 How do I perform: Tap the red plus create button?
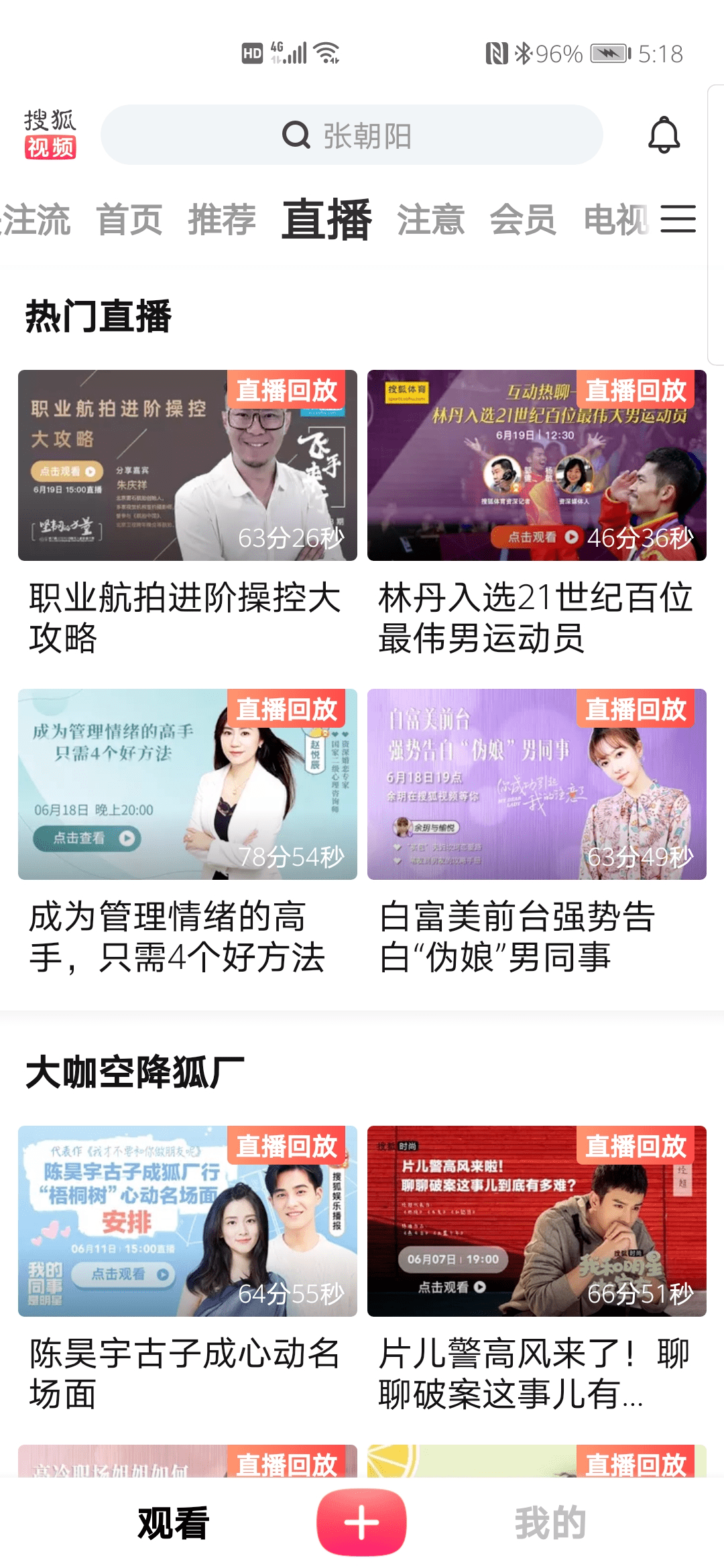[362, 1522]
